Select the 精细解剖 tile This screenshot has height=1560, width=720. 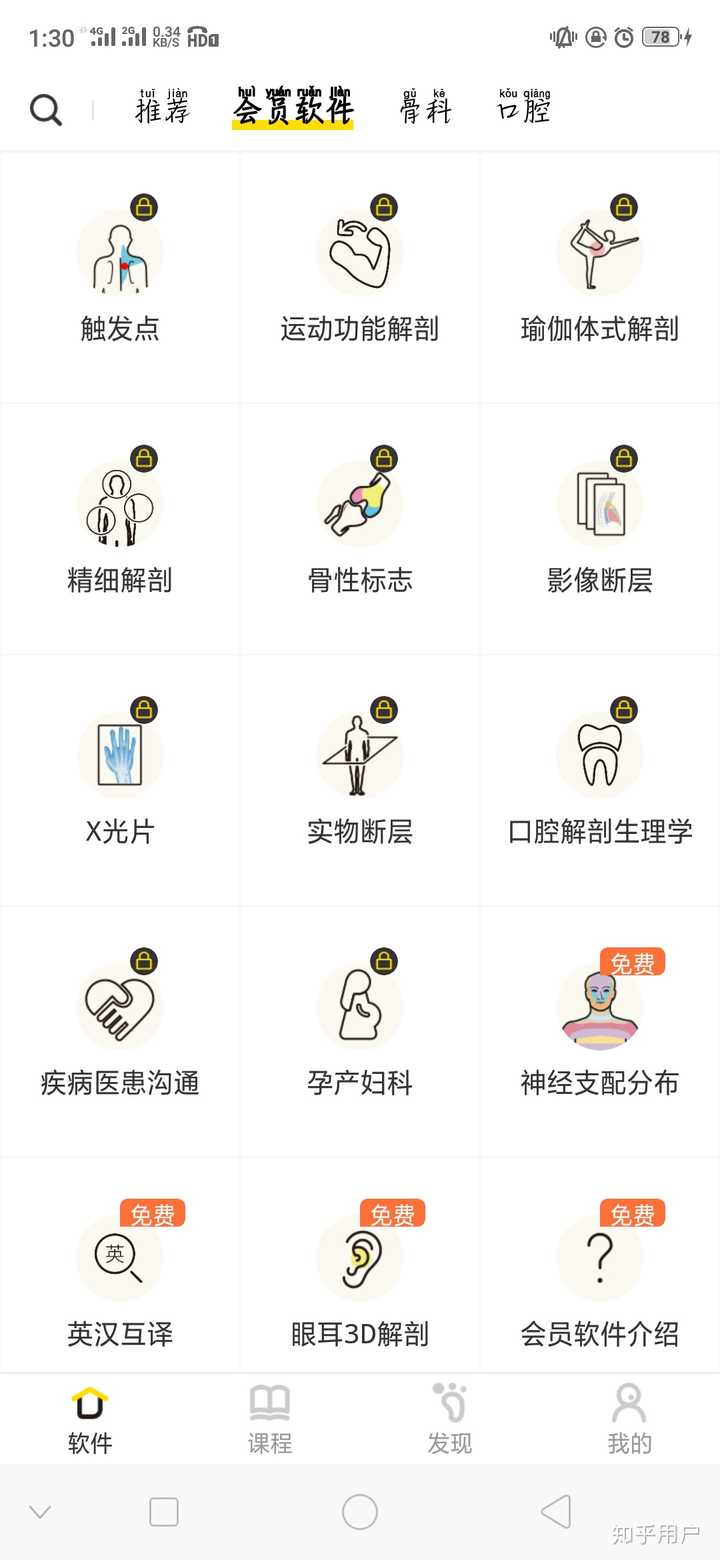(x=120, y=529)
